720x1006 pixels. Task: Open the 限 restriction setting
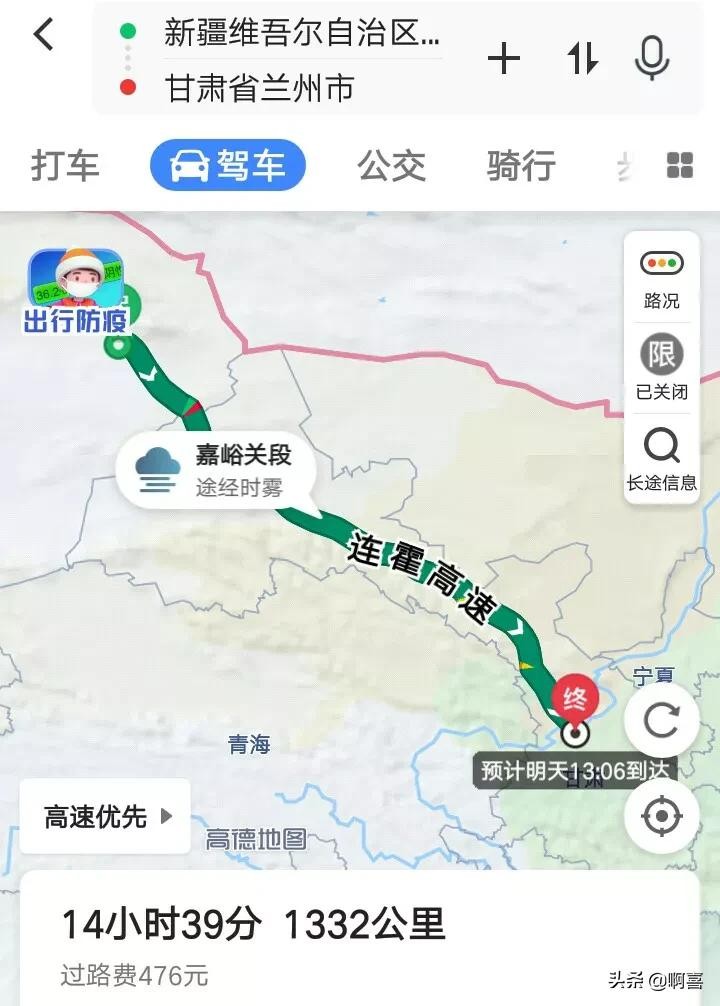coord(661,366)
